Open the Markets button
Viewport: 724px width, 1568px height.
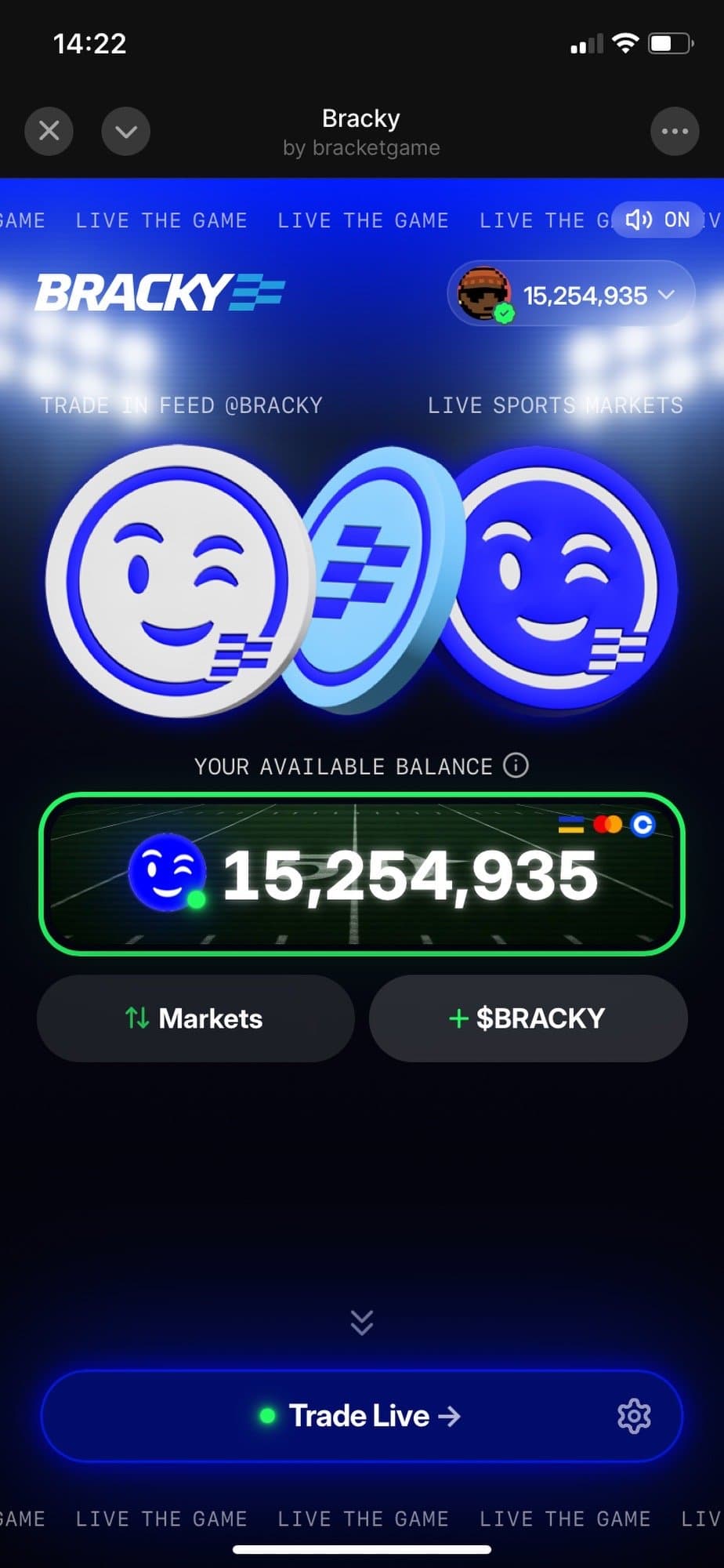click(x=195, y=1018)
